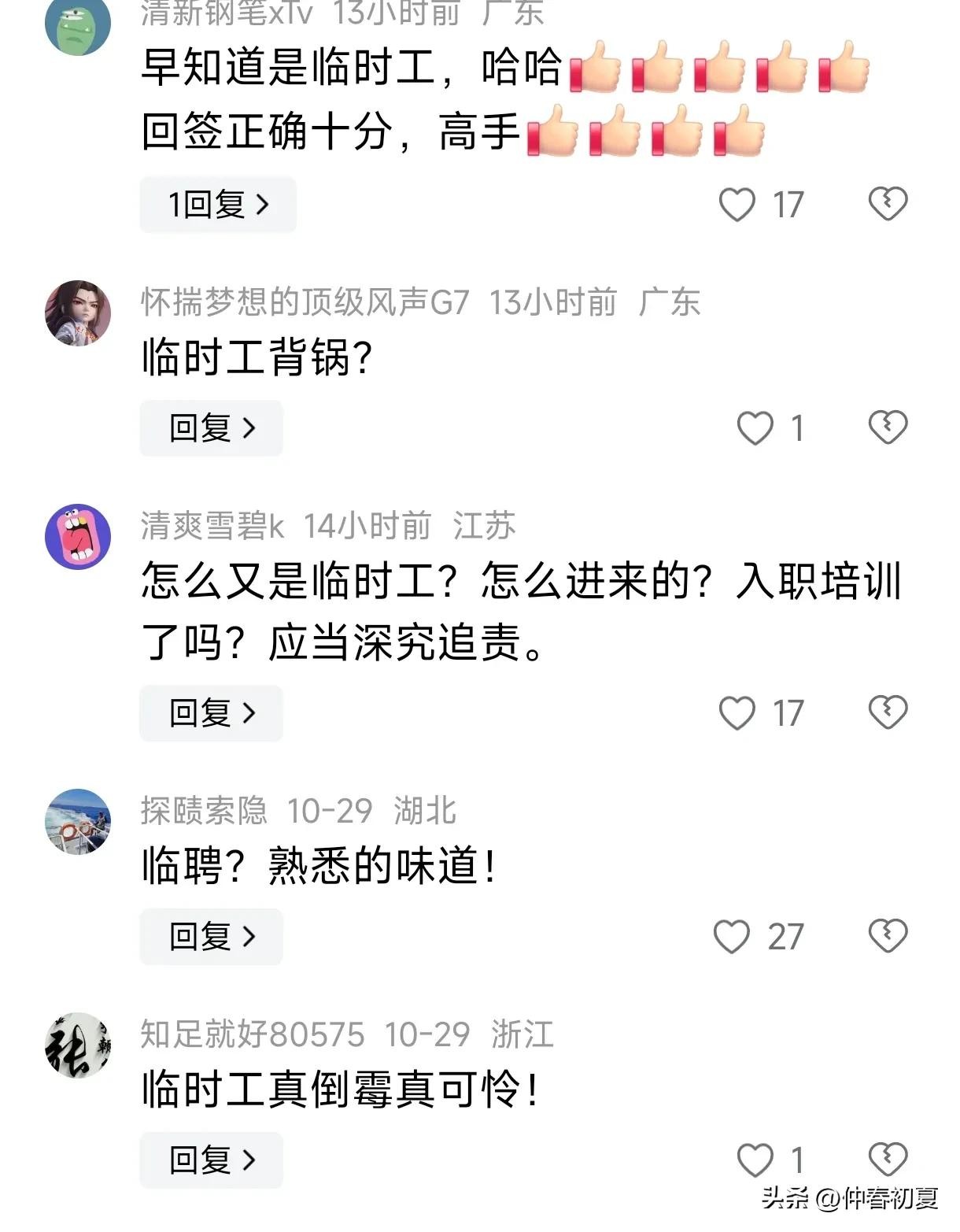Open 清新钢笔's profile avatar
Image resolution: width=960 pixels, height=1232 pixels.
[78, 25]
